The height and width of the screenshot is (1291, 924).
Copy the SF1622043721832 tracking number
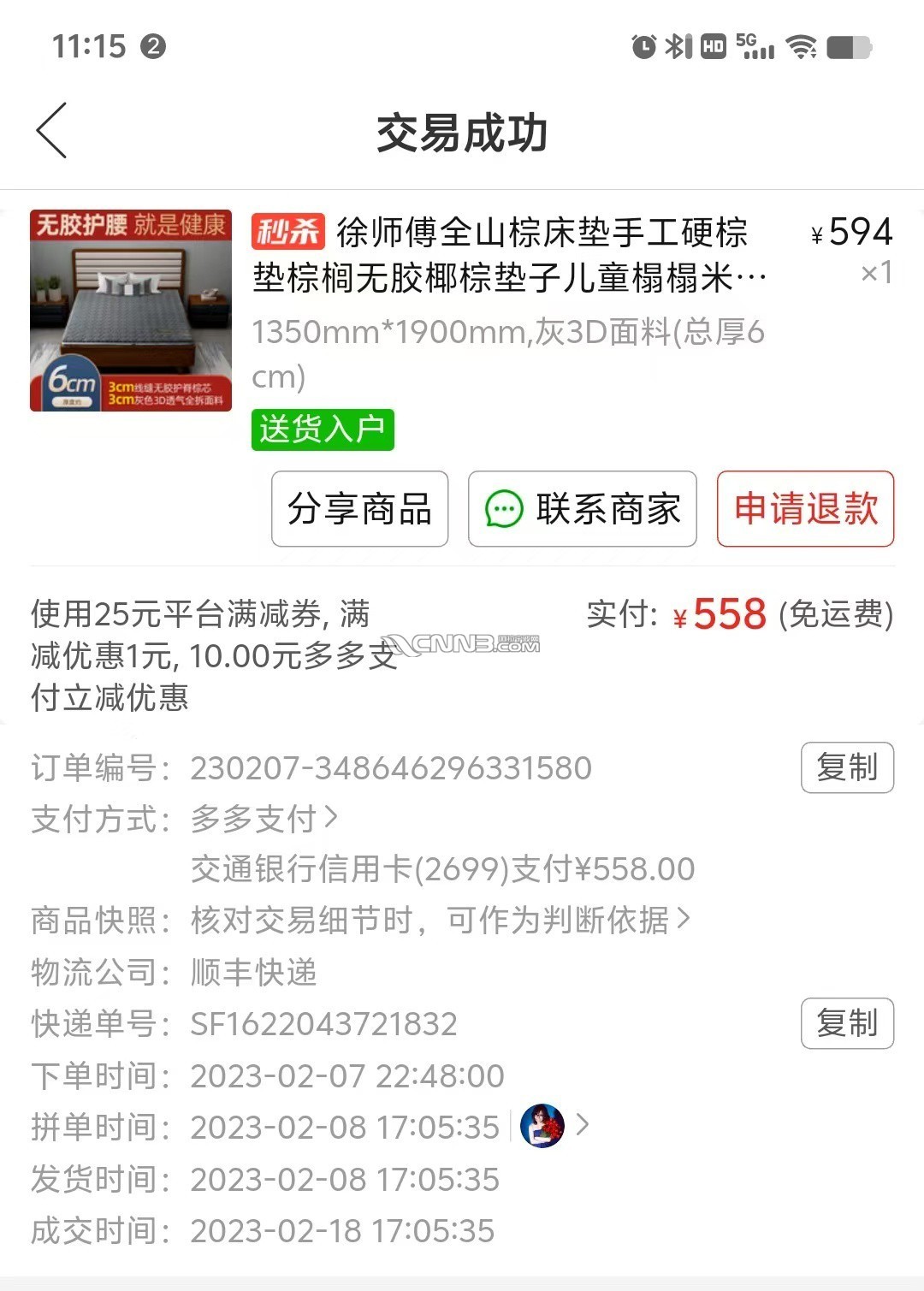pos(847,1023)
